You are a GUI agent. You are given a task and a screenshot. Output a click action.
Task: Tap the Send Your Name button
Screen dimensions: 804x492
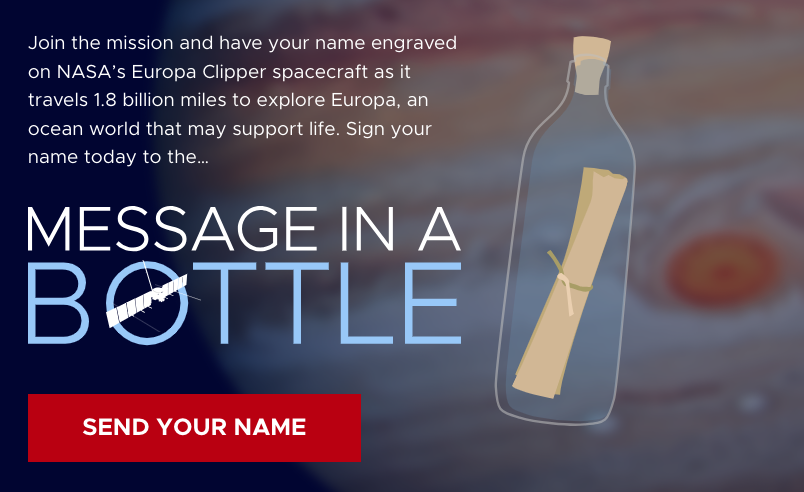click(194, 427)
